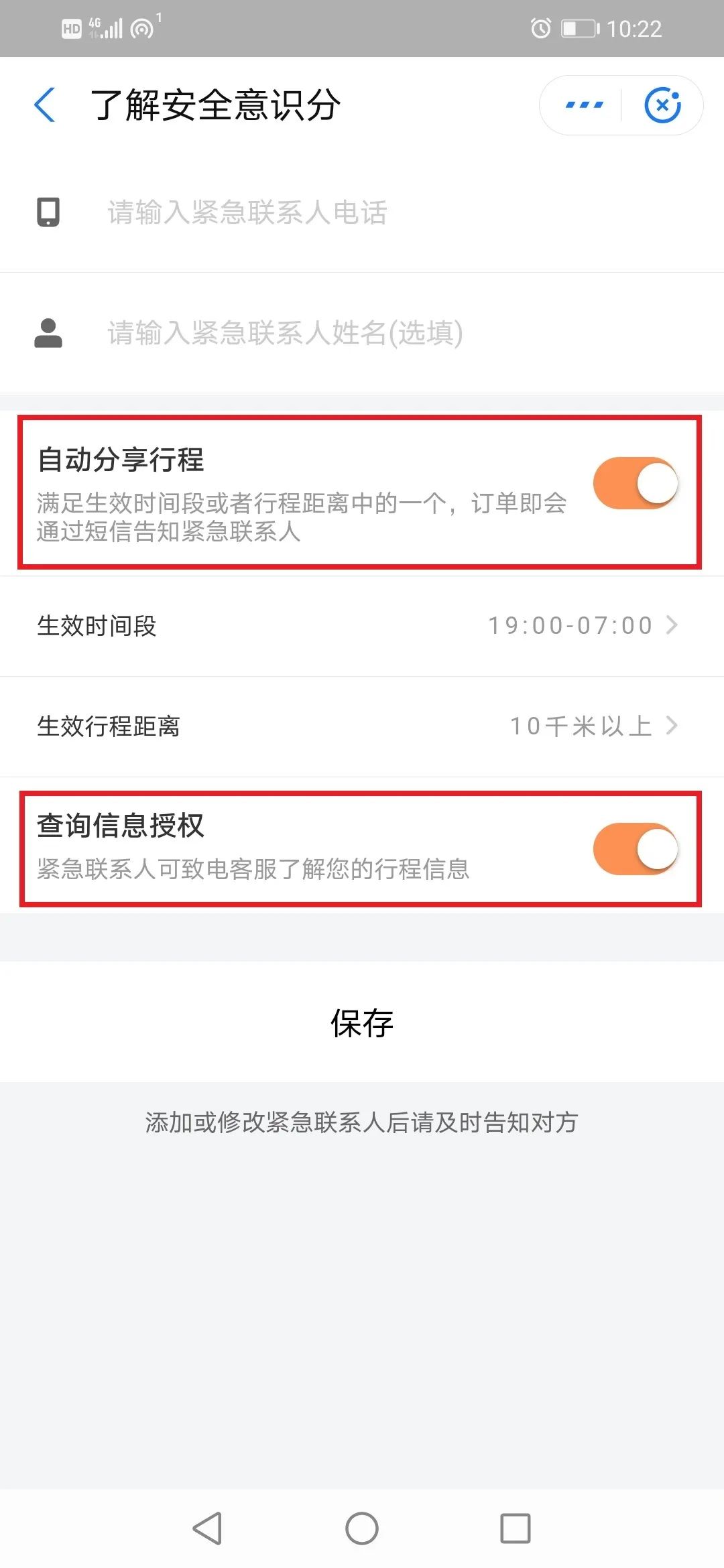Viewport: 724px width, 1568px height.
Task: Go back using the blue arrow
Action: point(45,105)
